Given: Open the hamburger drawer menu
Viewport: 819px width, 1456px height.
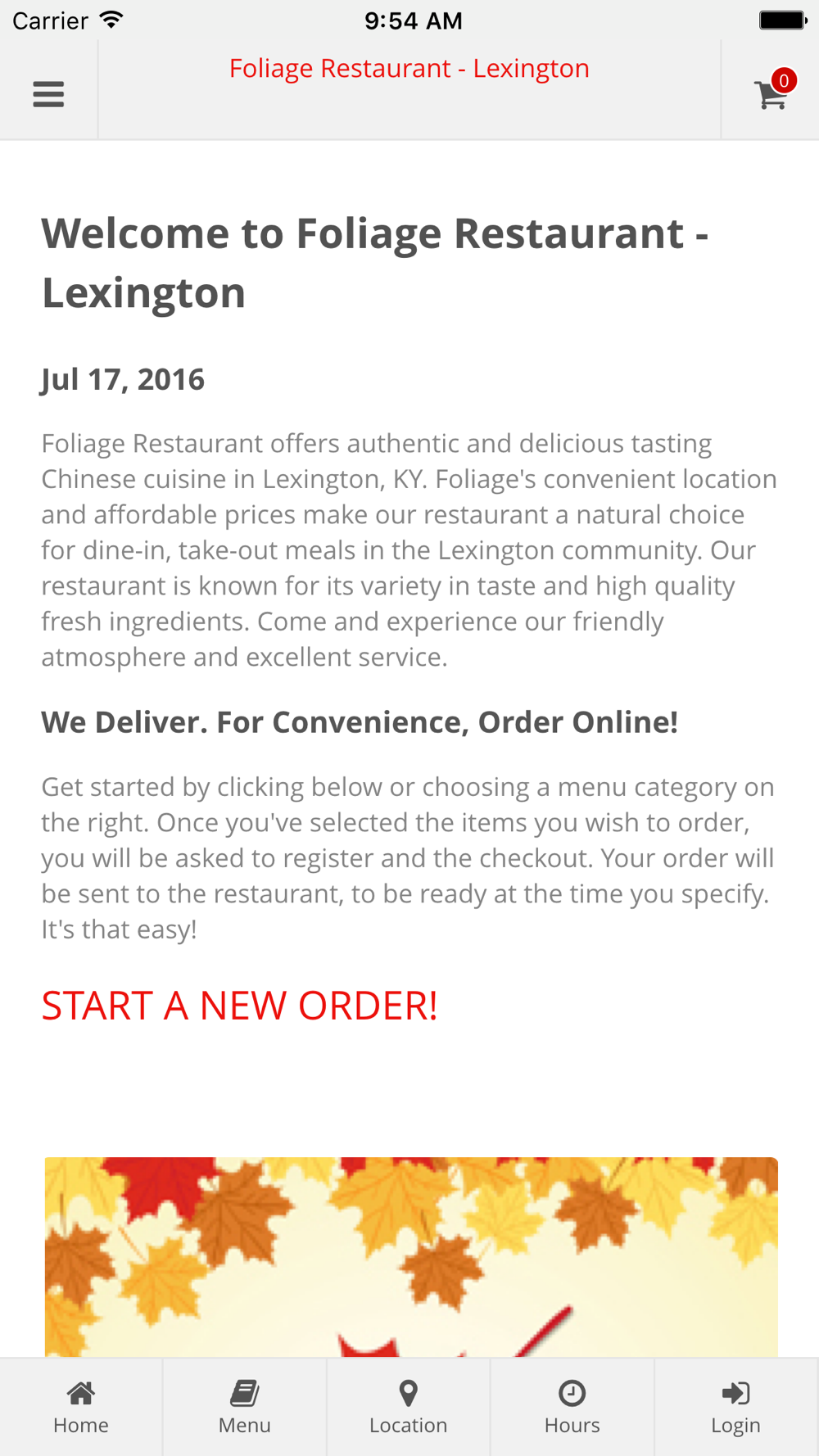Looking at the screenshot, I should 48,94.
